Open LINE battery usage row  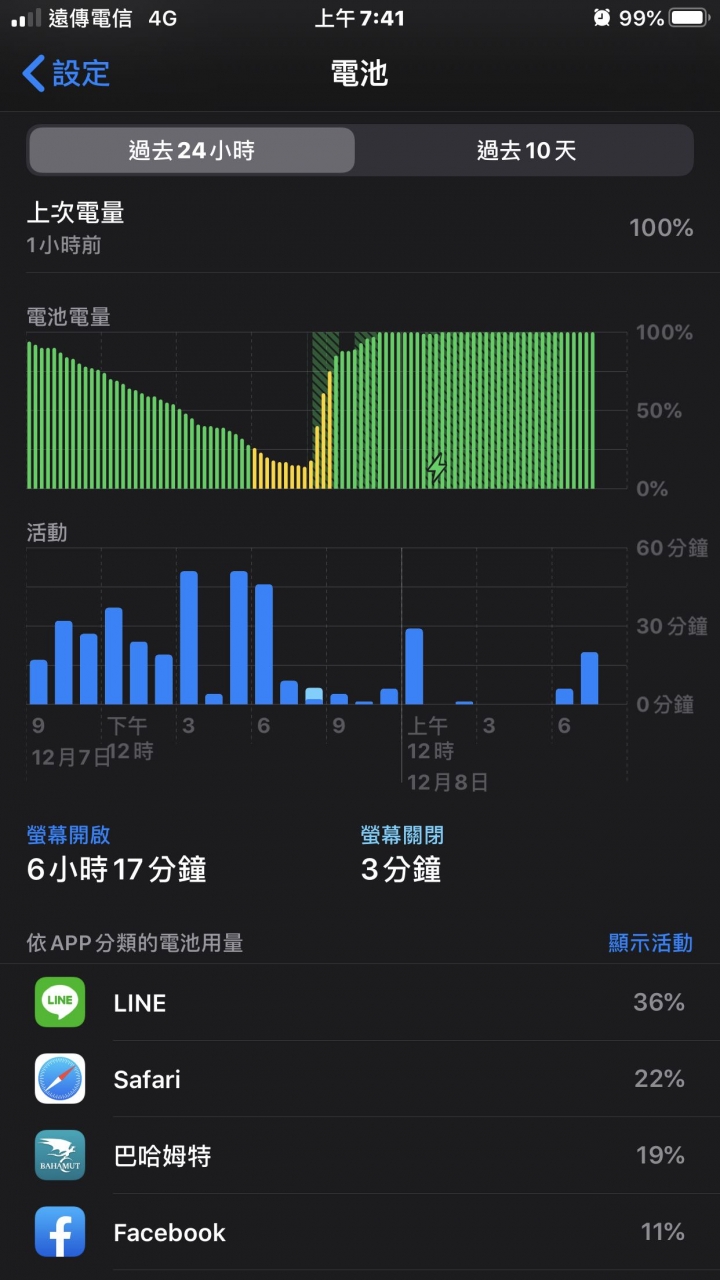click(360, 1002)
